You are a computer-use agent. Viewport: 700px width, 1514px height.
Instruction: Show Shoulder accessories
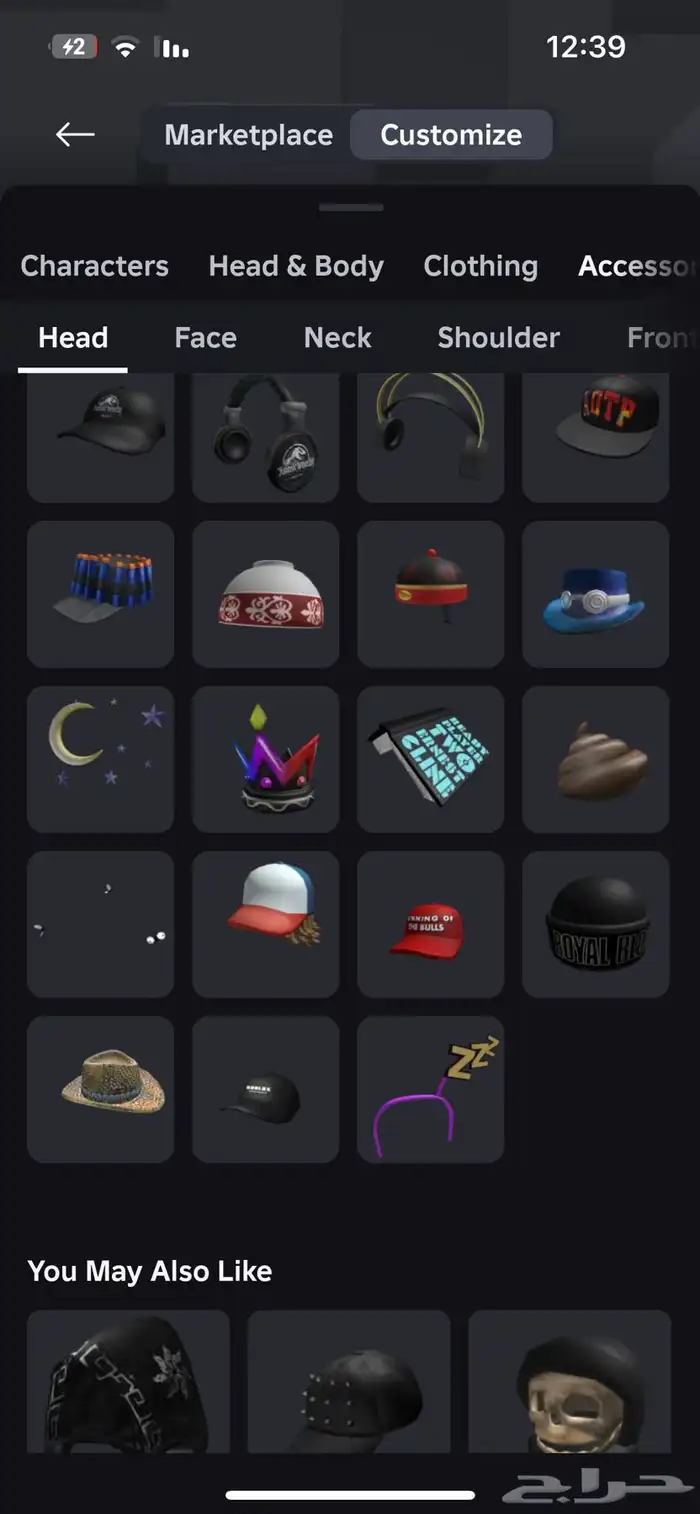pos(498,338)
